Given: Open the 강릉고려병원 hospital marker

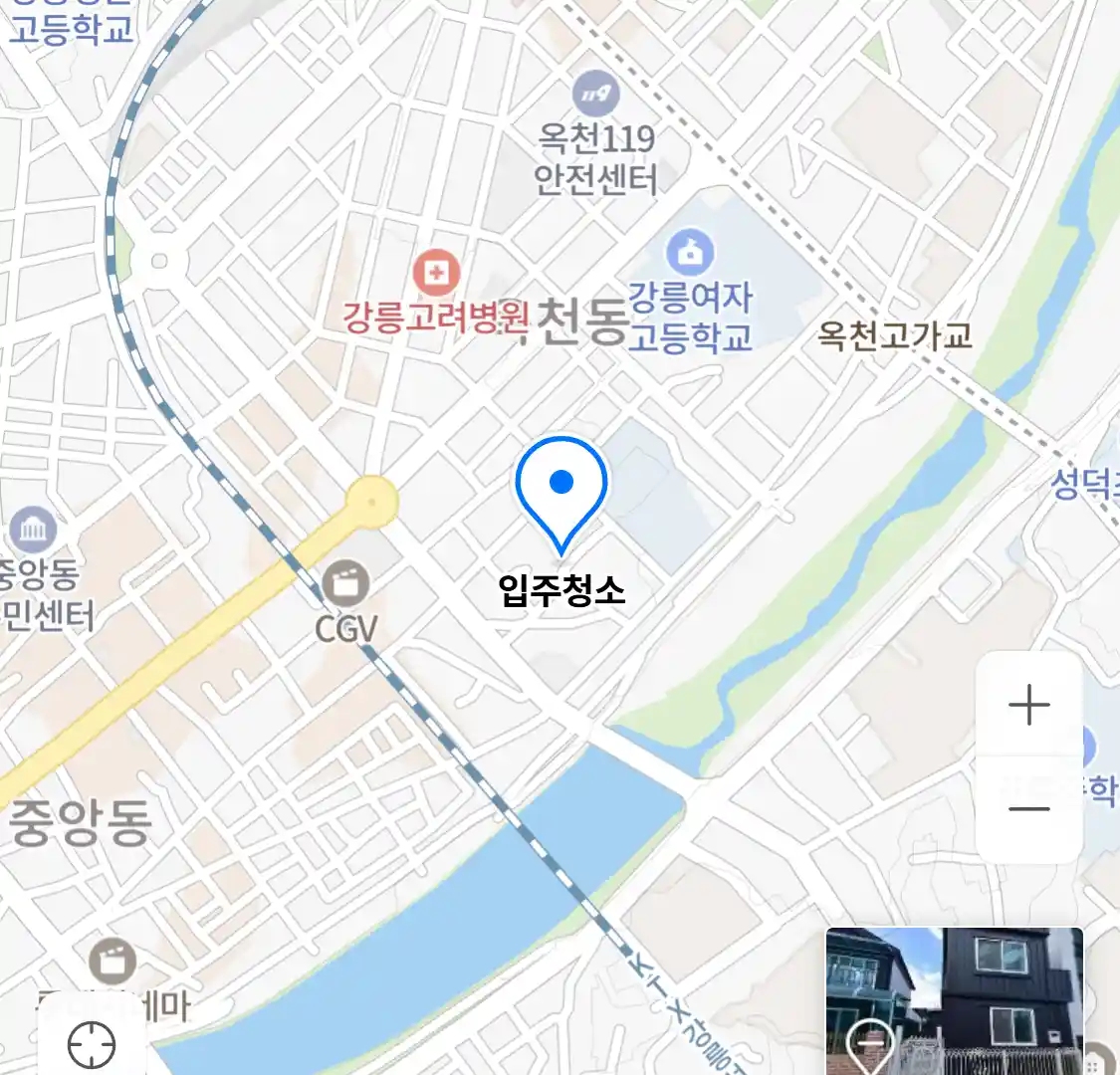Looking at the screenshot, I should click(435, 273).
